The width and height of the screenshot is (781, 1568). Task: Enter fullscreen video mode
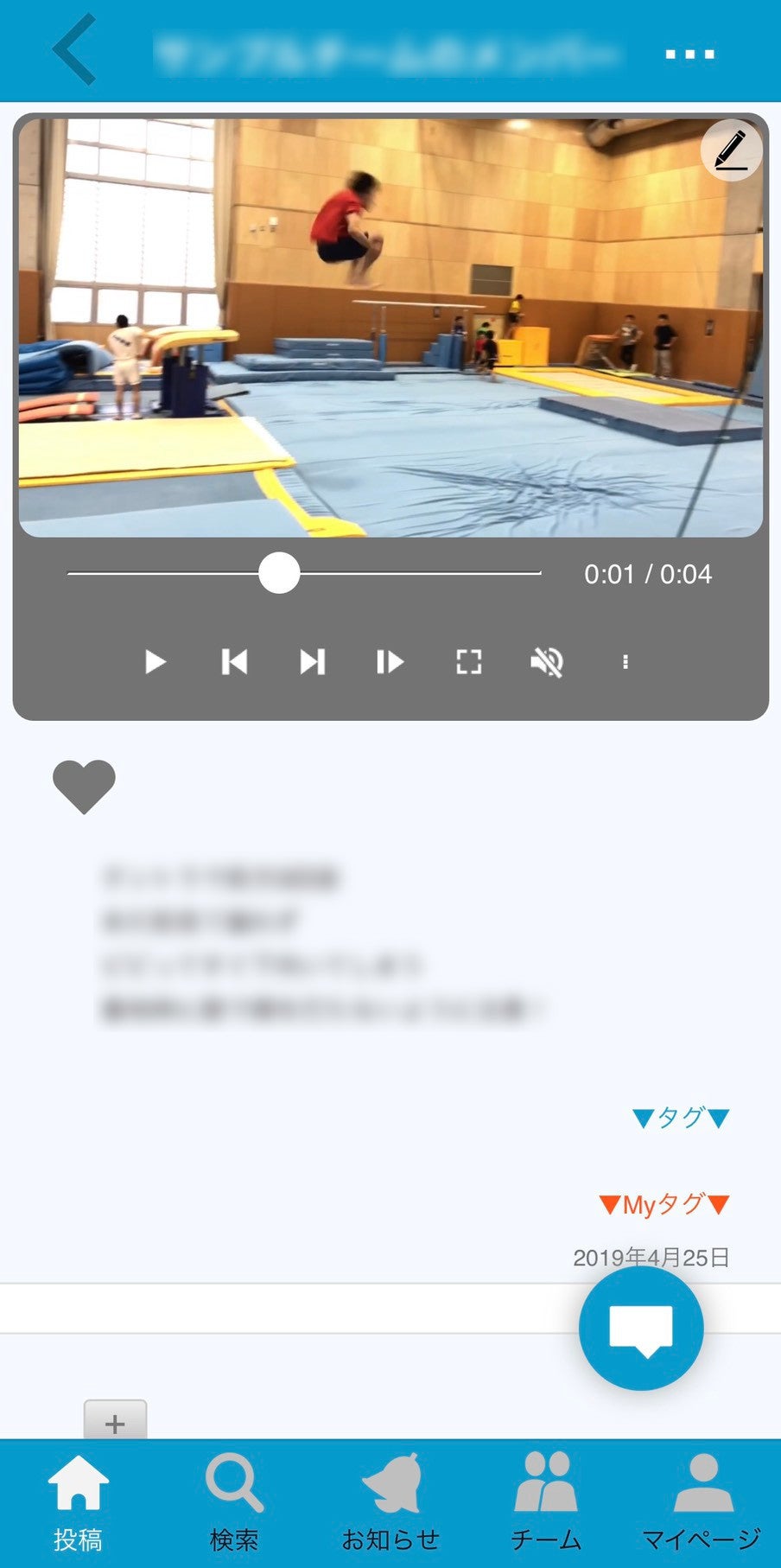(468, 662)
